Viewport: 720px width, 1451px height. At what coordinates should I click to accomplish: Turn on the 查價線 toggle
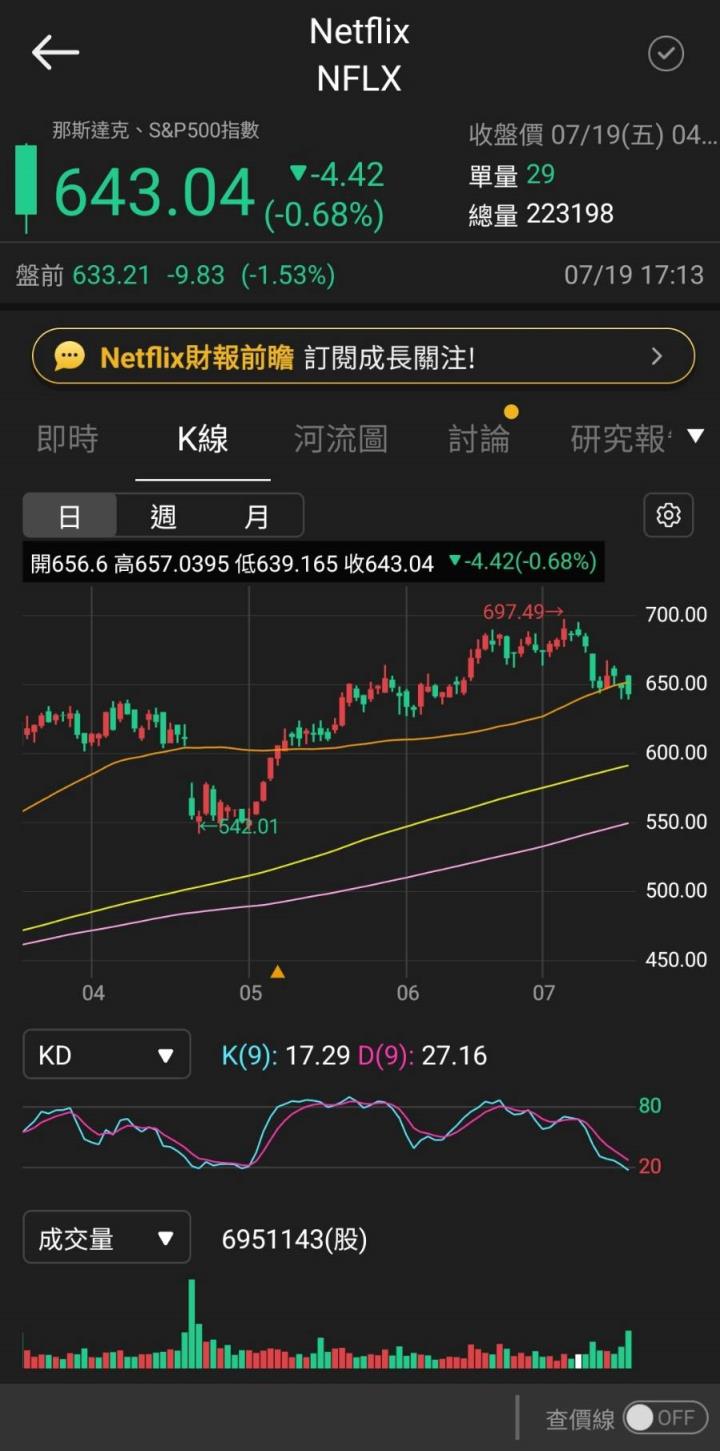coord(665,1417)
